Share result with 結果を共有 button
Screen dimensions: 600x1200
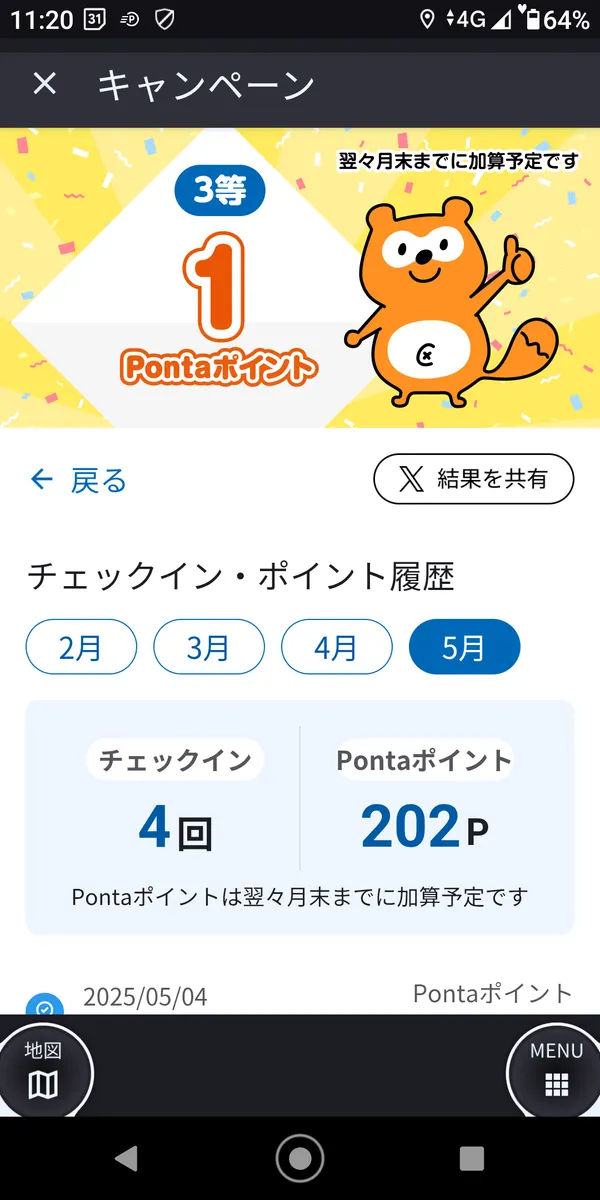tap(474, 479)
